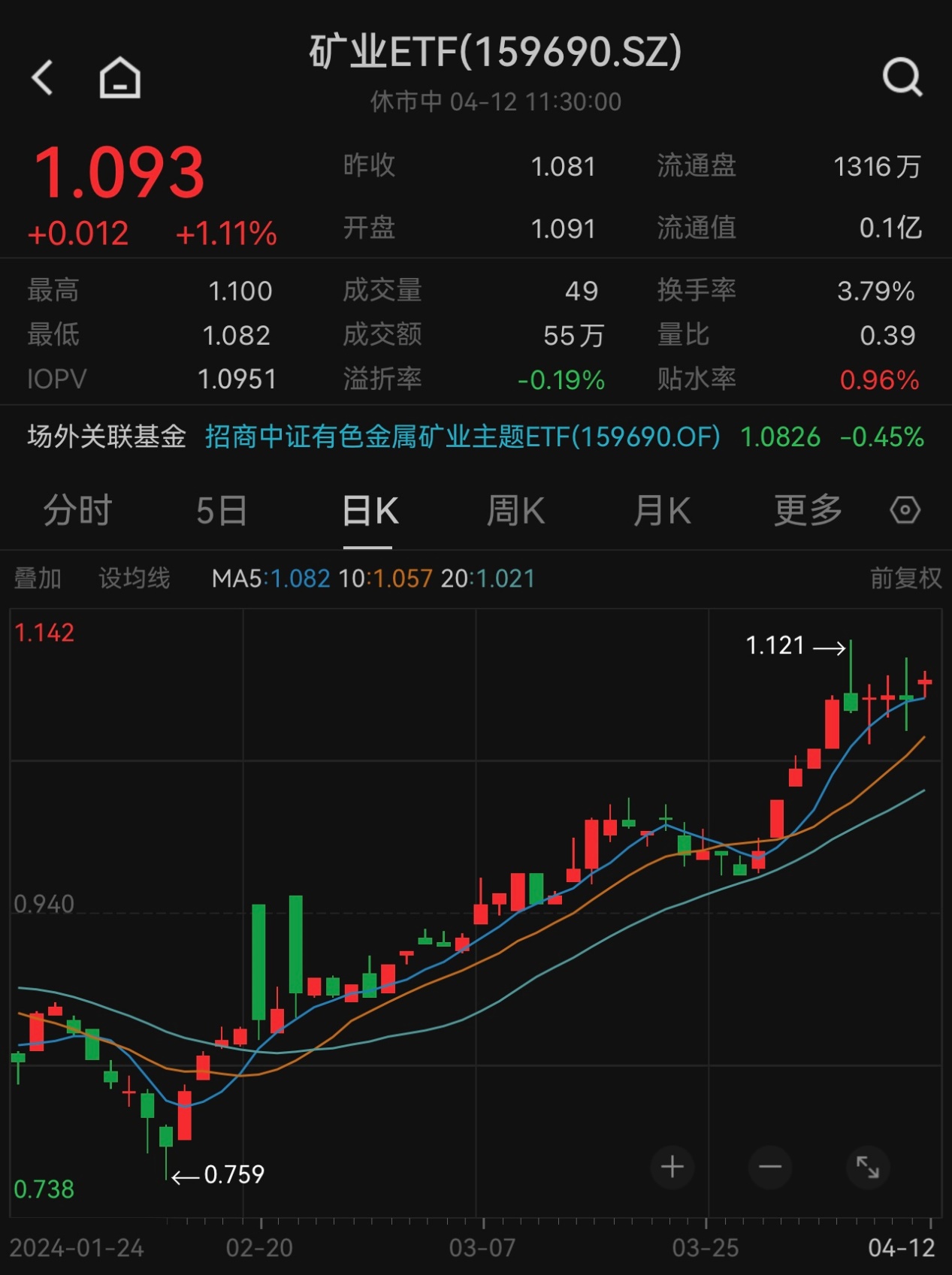This screenshot has height=1275, width=952.
Task: Zoom in the K-line chart with plus
Action: point(672,1167)
